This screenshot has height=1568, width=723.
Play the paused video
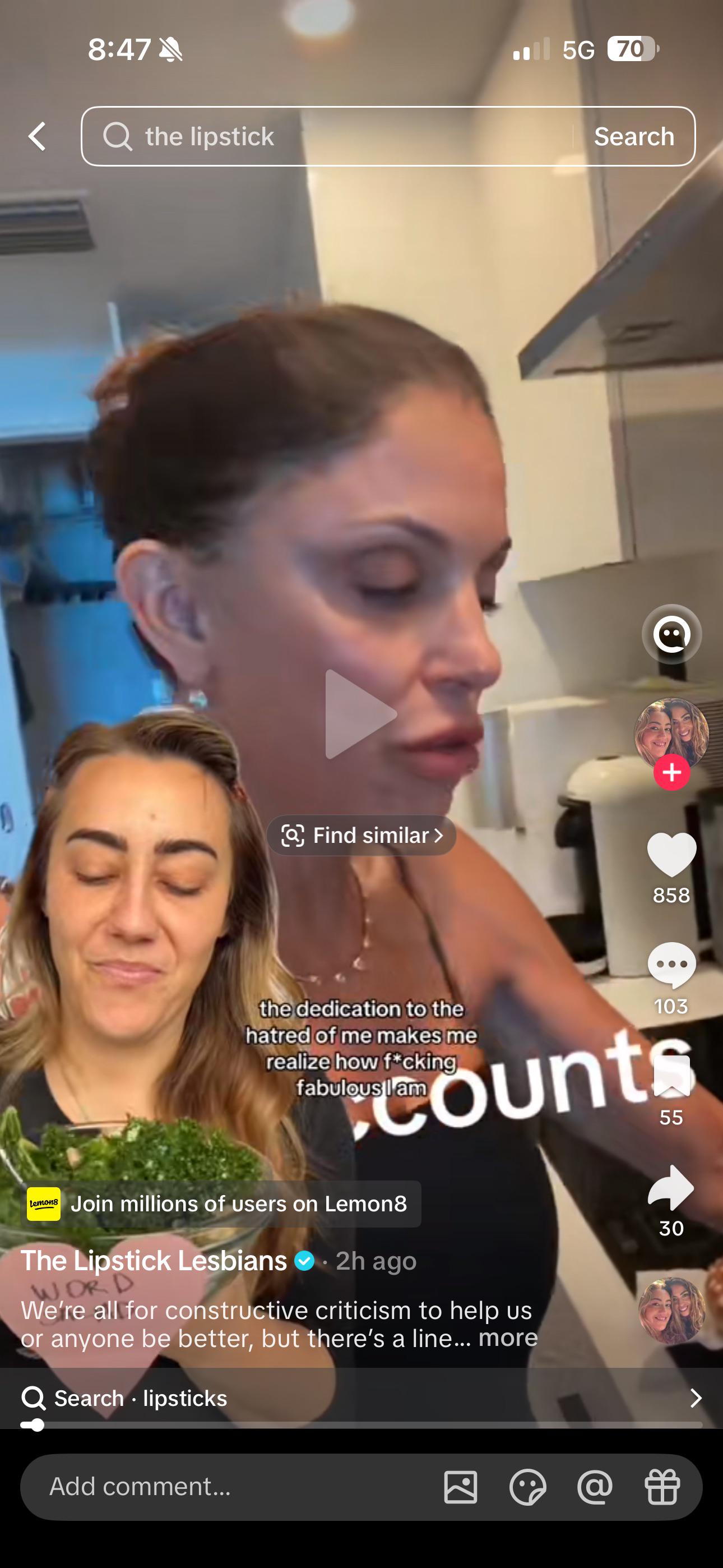(x=360, y=714)
